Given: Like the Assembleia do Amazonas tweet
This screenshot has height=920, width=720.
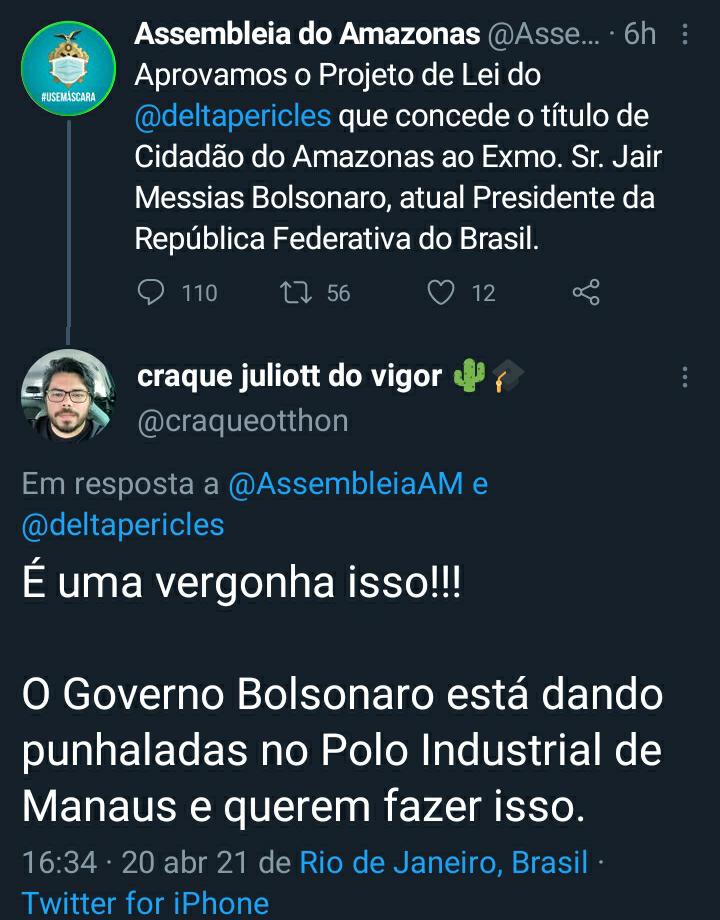Looking at the screenshot, I should (441, 292).
